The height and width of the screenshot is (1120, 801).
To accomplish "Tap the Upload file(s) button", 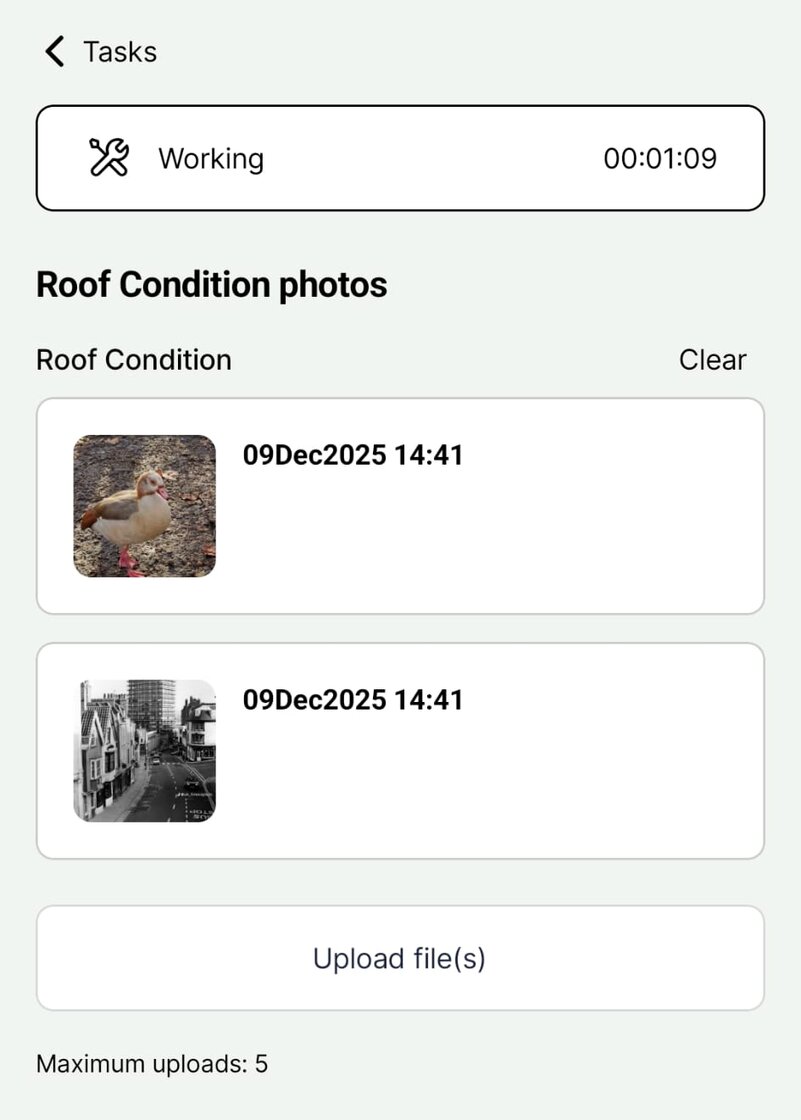I will [400, 958].
